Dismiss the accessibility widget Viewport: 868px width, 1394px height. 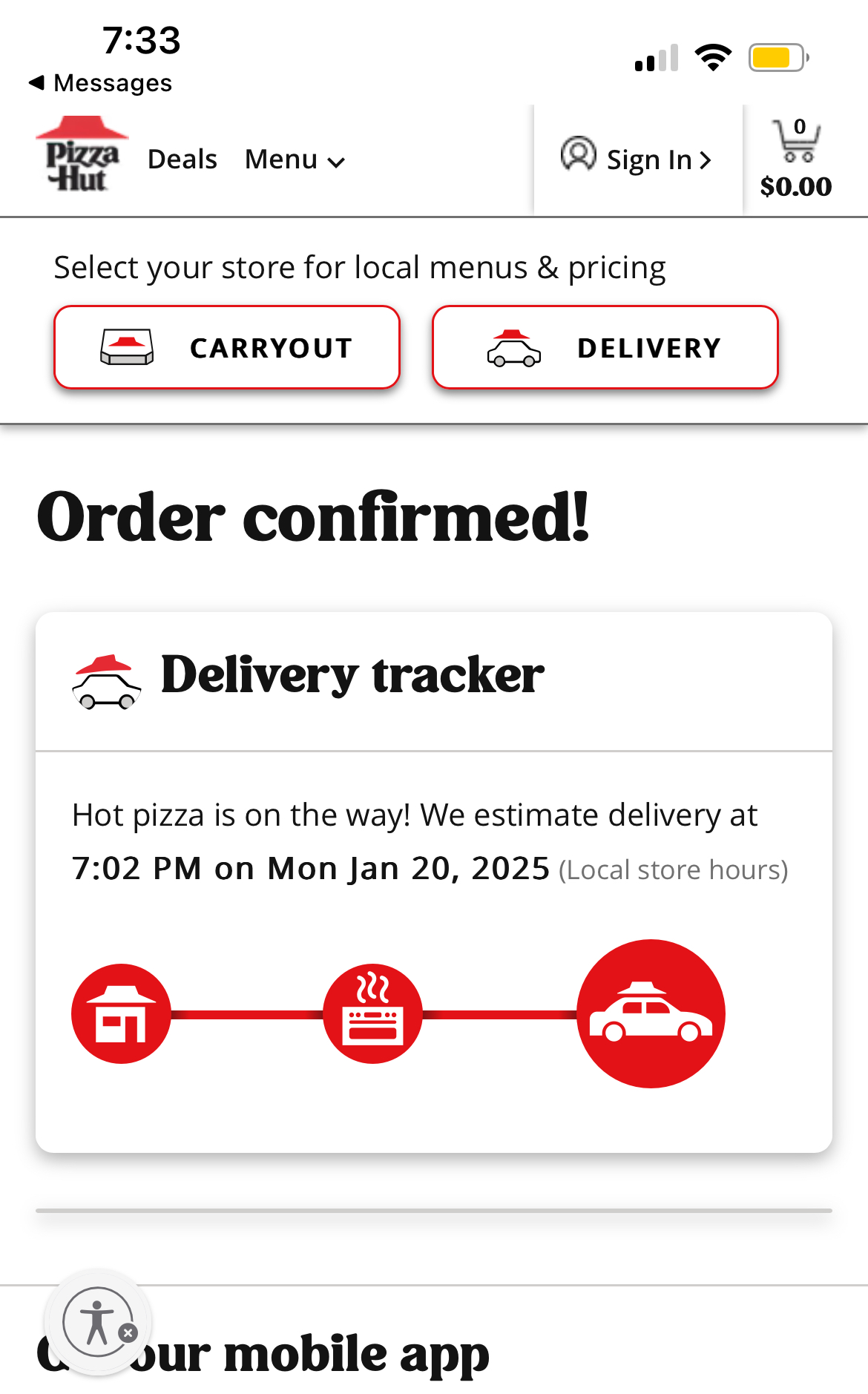(x=128, y=1333)
